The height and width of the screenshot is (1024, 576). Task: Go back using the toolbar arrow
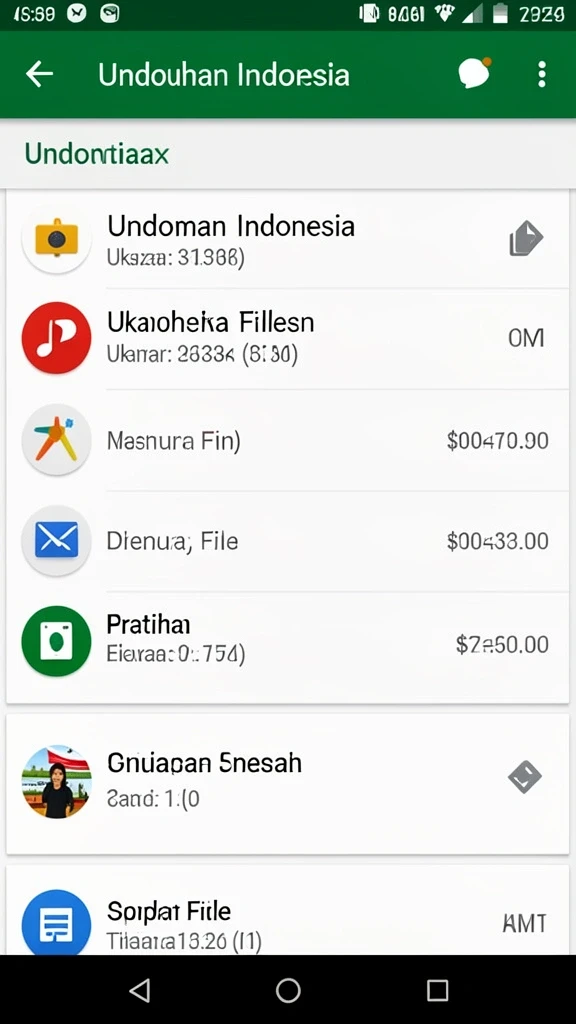(39, 74)
